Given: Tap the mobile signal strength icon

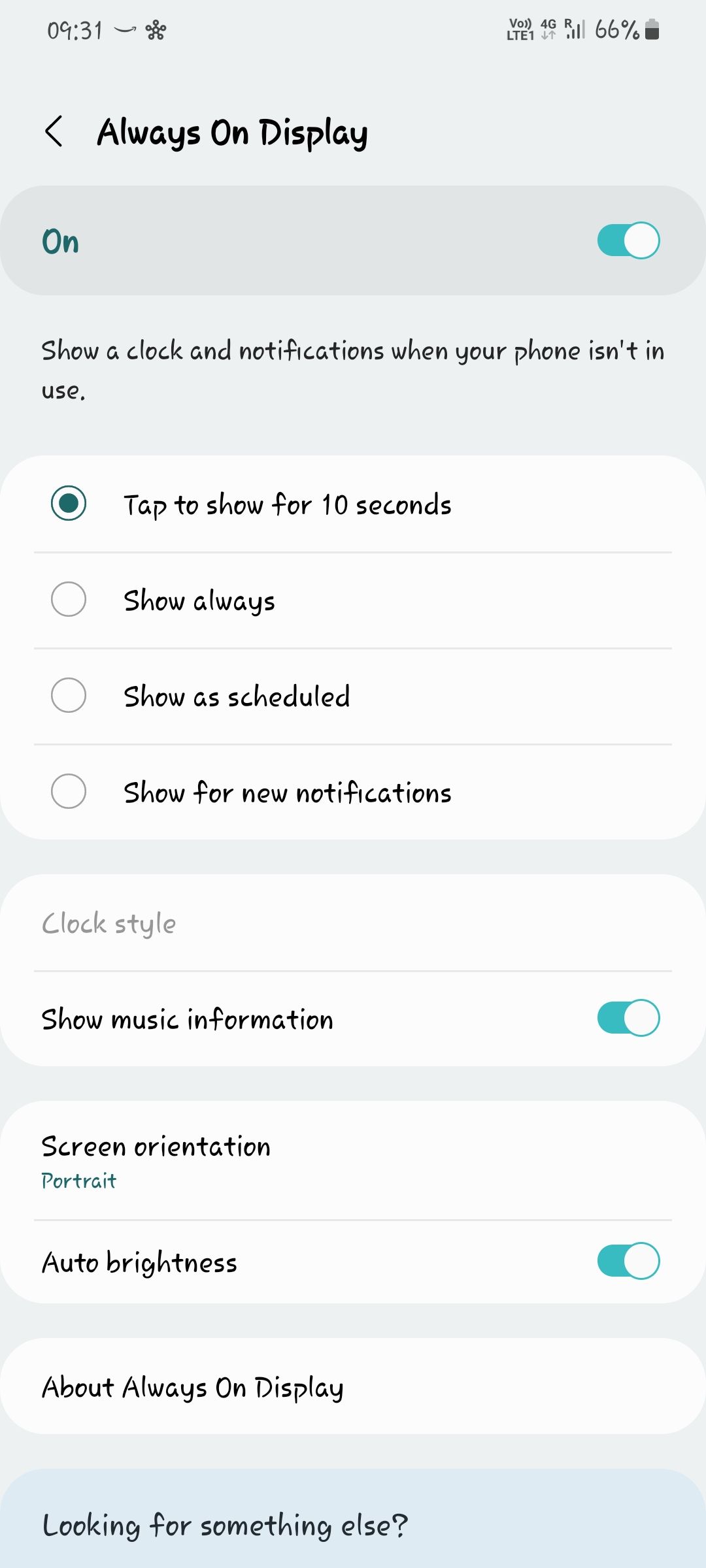Looking at the screenshot, I should (x=575, y=29).
